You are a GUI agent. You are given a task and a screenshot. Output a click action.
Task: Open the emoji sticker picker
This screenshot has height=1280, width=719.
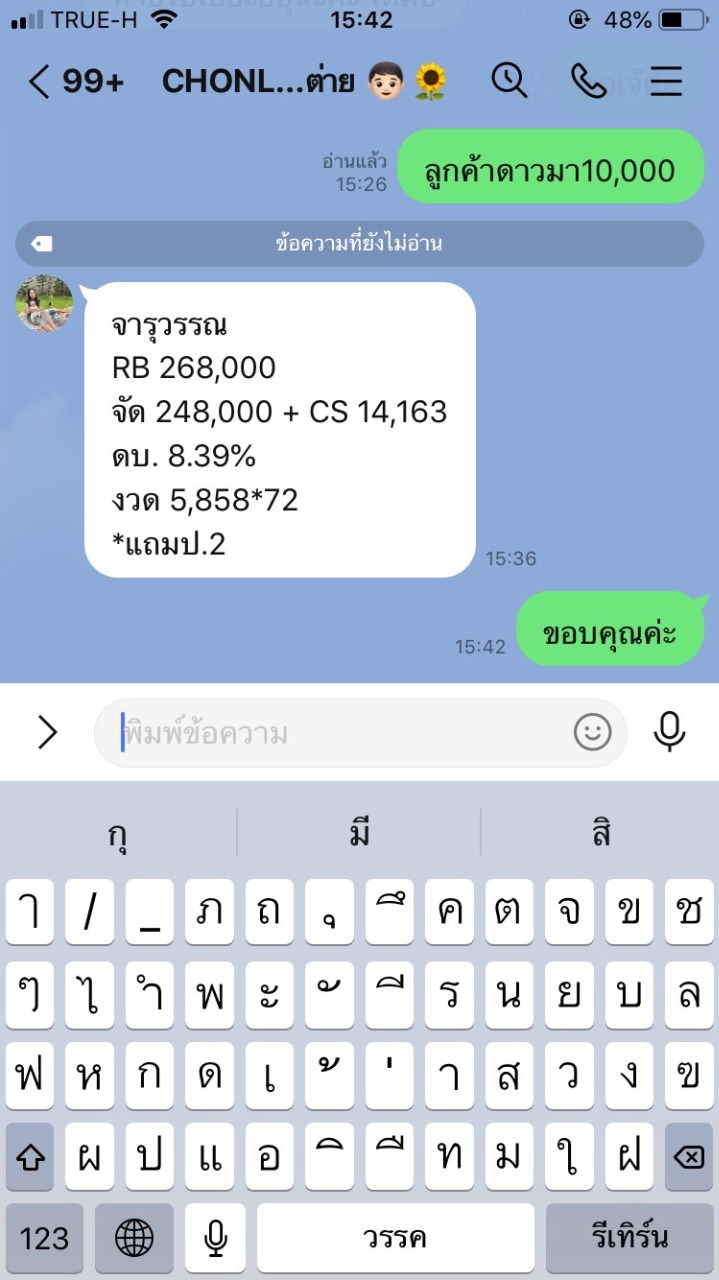[592, 733]
